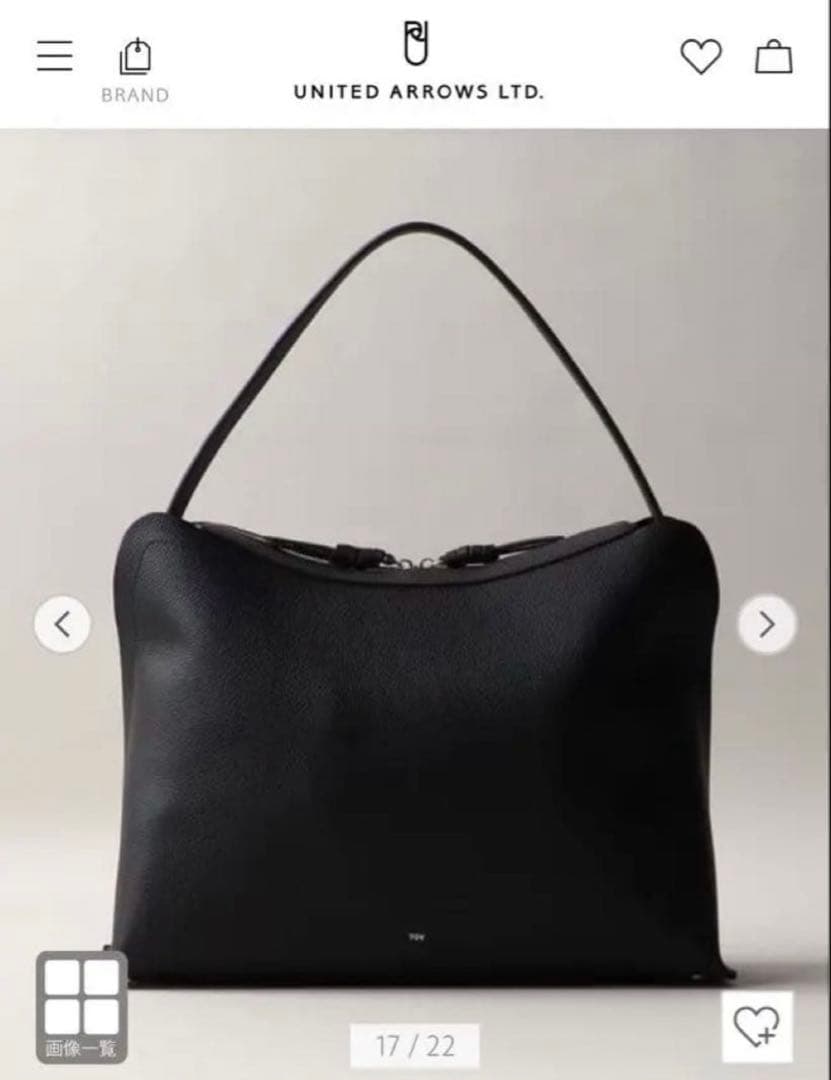Screen dimensions: 831x1080
Task: Go to United Arrows home page
Action: [418, 62]
